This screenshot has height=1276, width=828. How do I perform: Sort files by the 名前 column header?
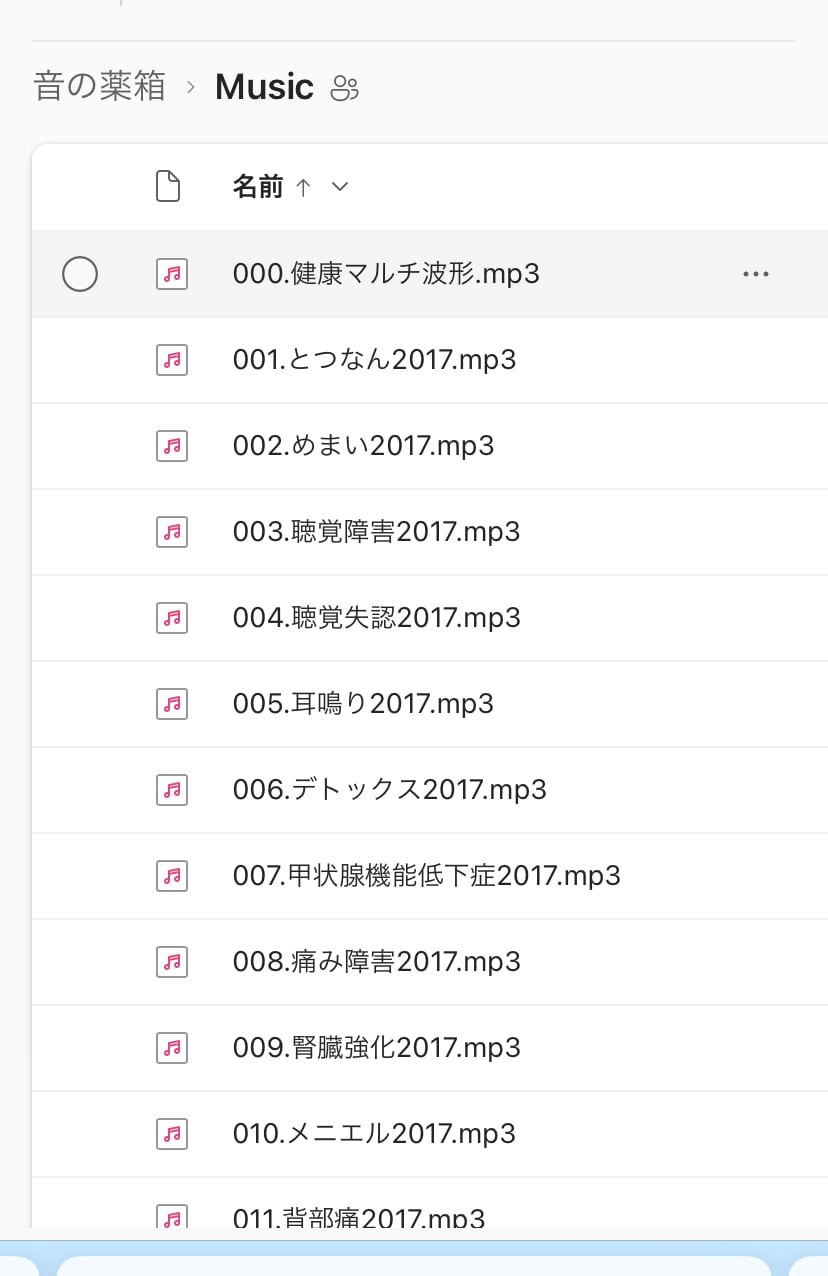258,187
